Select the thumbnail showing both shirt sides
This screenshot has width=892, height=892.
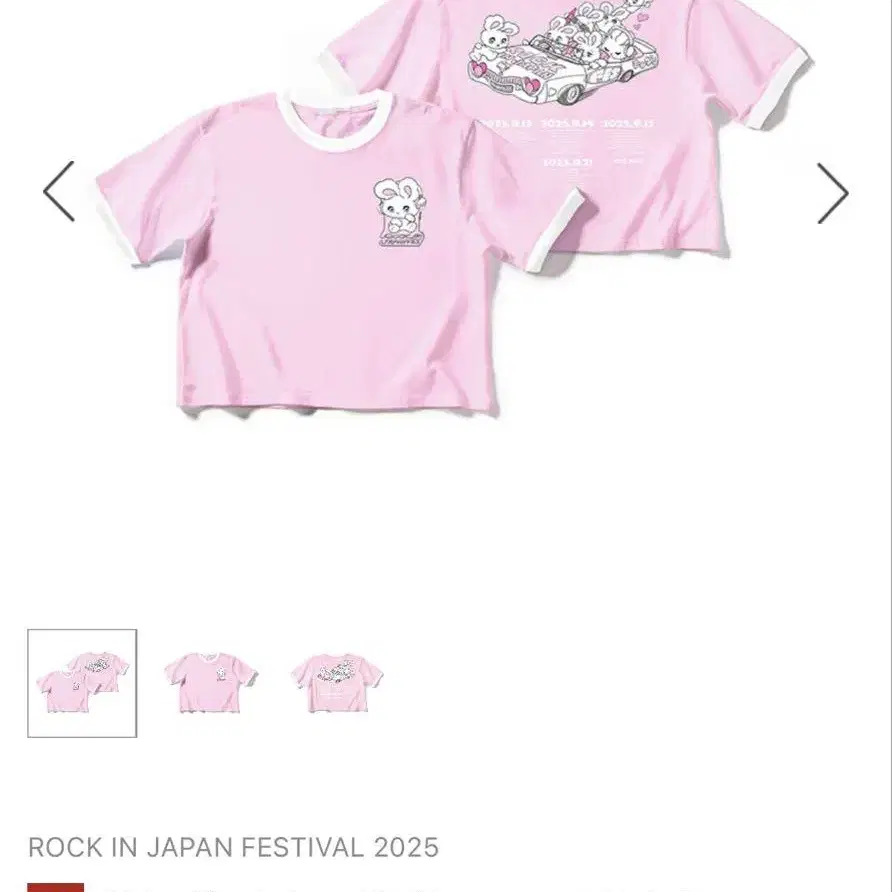(82, 683)
